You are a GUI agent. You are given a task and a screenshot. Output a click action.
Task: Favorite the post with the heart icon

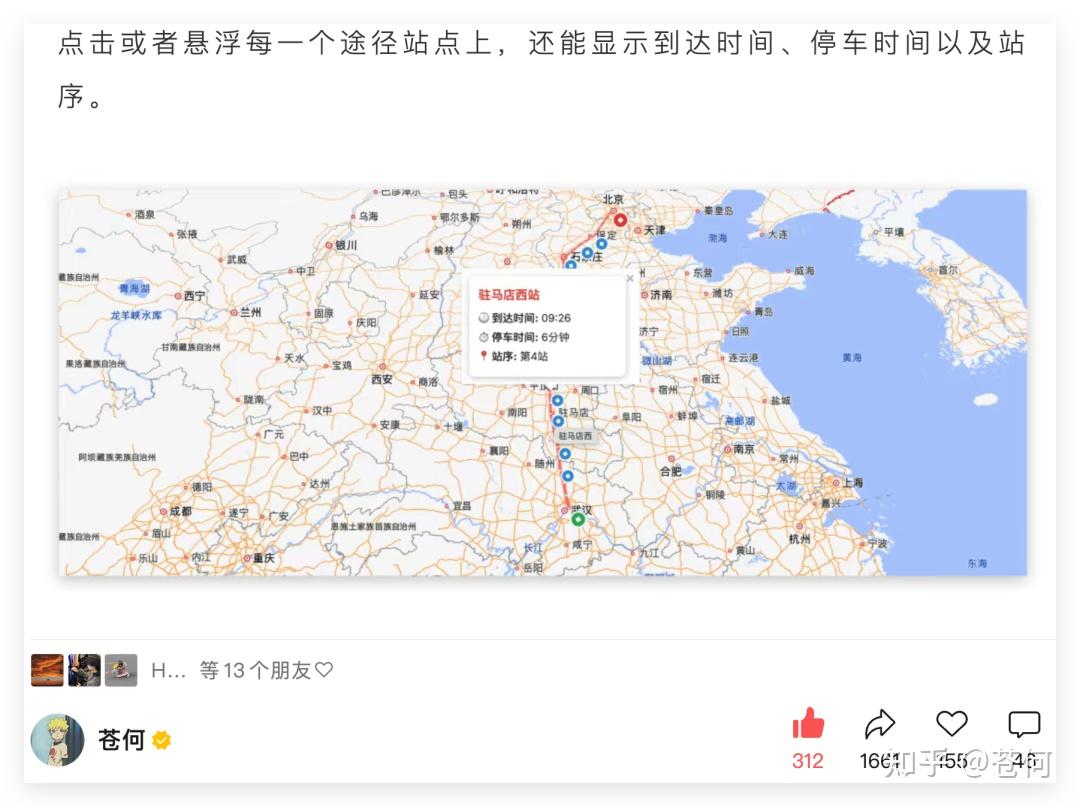point(952,724)
